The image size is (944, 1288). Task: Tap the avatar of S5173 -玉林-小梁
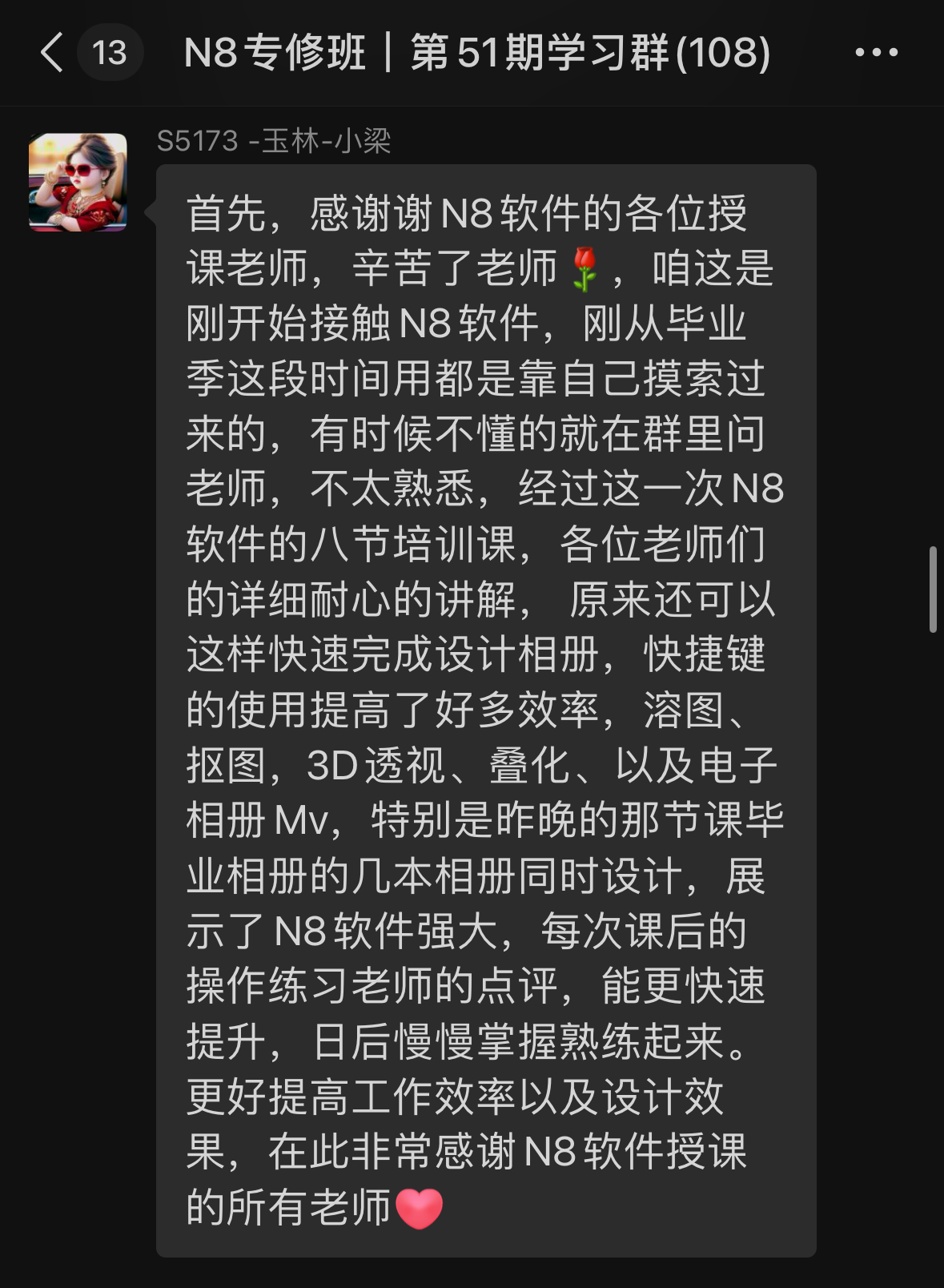[x=78, y=183]
